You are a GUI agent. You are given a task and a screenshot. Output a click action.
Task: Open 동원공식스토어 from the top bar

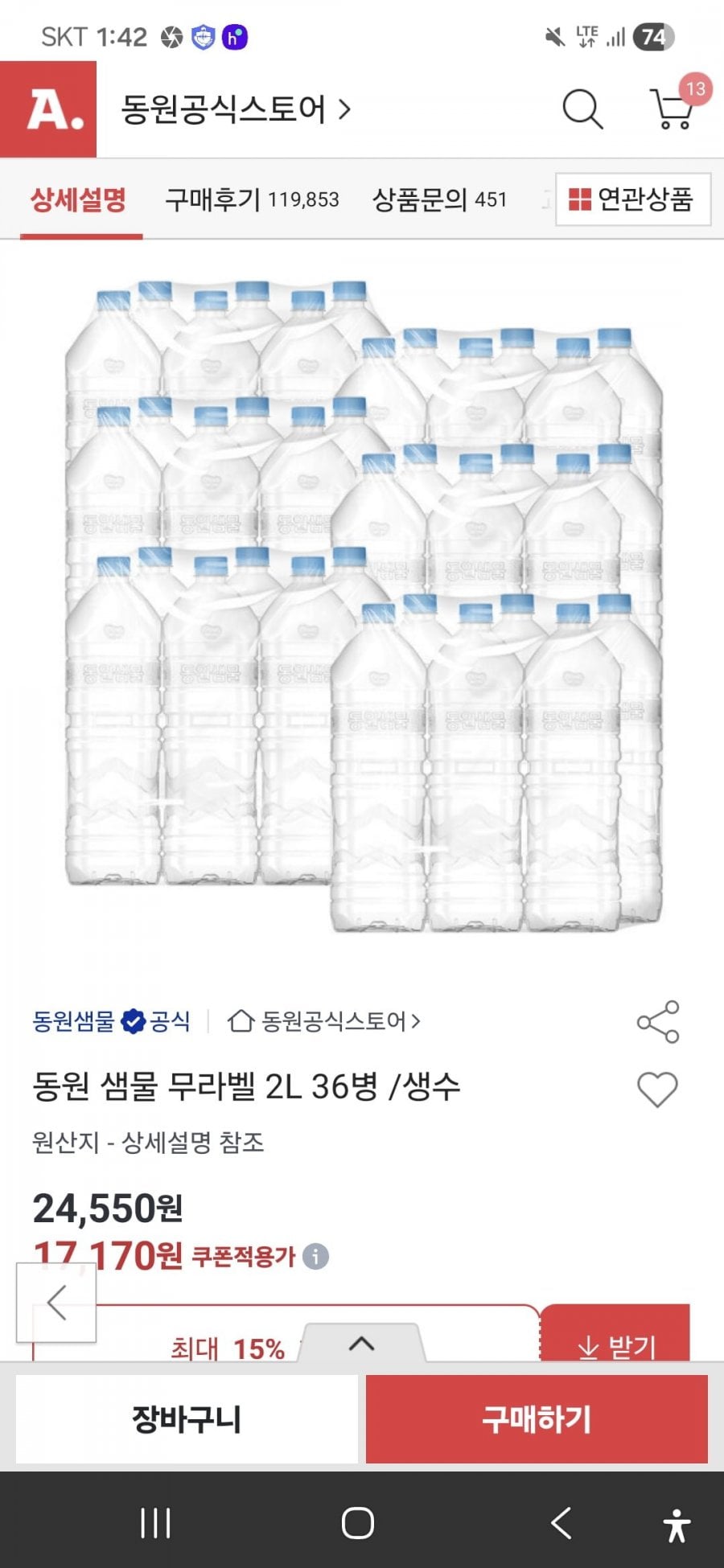[235, 109]
